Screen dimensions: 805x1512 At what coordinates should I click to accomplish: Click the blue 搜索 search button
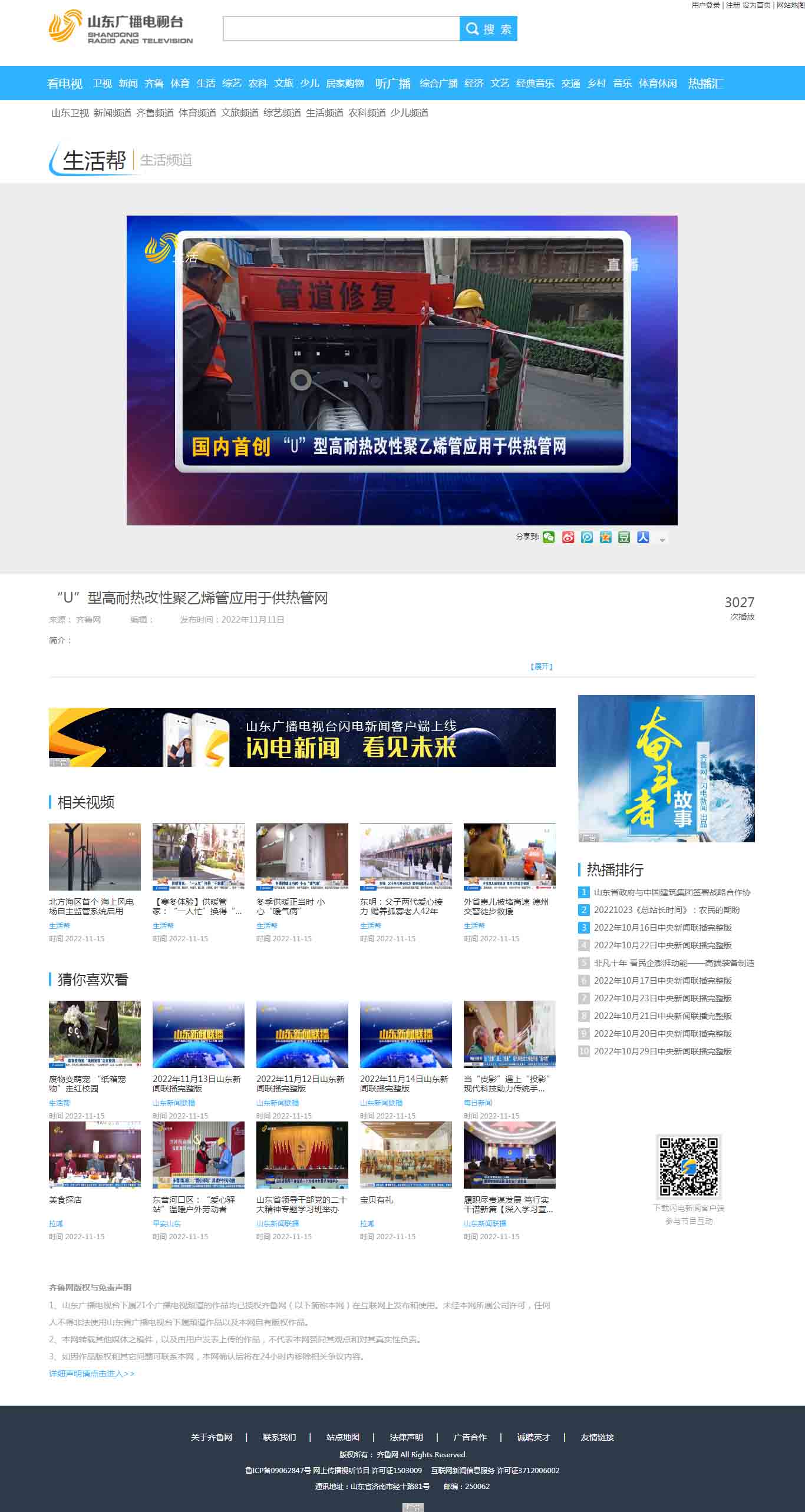488,29
